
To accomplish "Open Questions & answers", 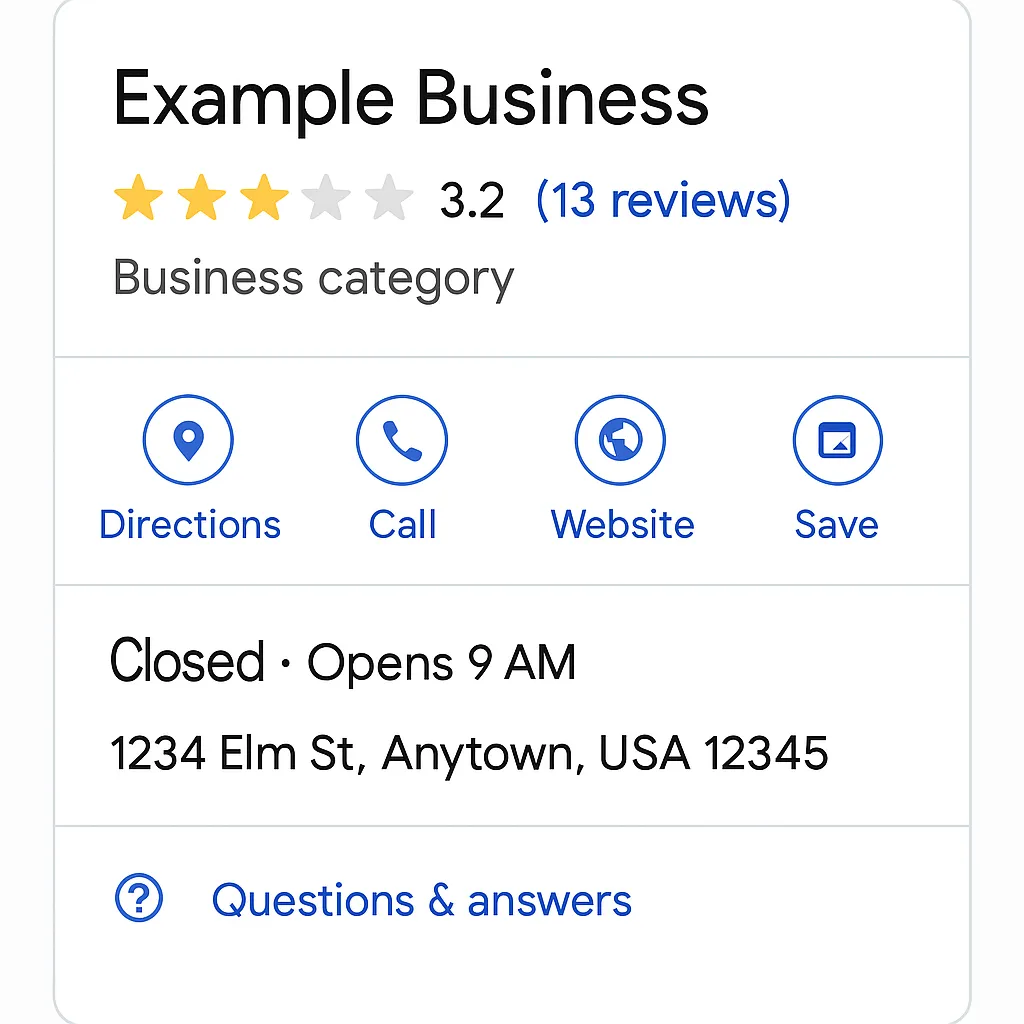I will [x=422, y=901].
